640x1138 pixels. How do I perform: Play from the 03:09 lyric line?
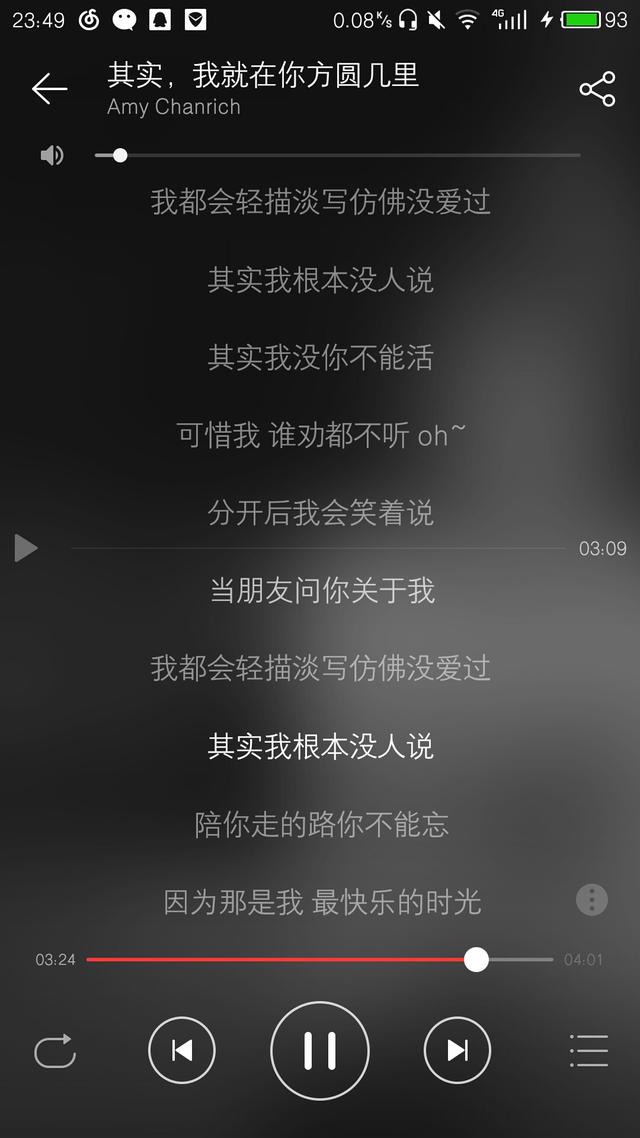26,548
